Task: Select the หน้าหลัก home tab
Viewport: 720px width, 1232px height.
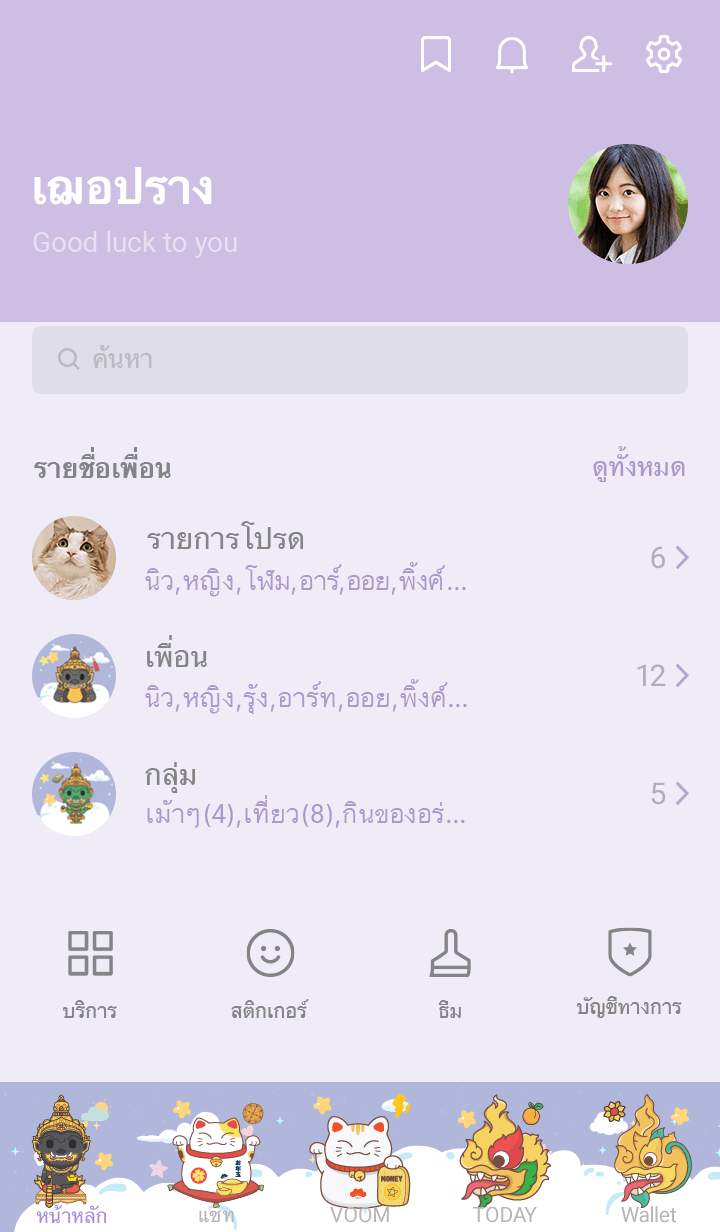Action: point(72,1160)
